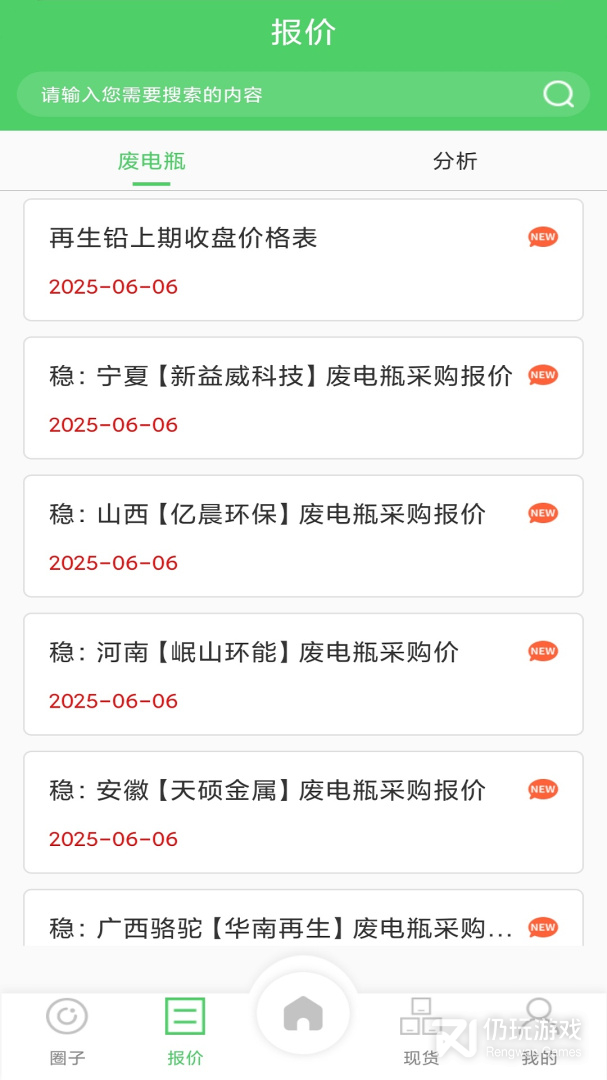
Task: Open the center home button
Action: tap(303, 1014)
